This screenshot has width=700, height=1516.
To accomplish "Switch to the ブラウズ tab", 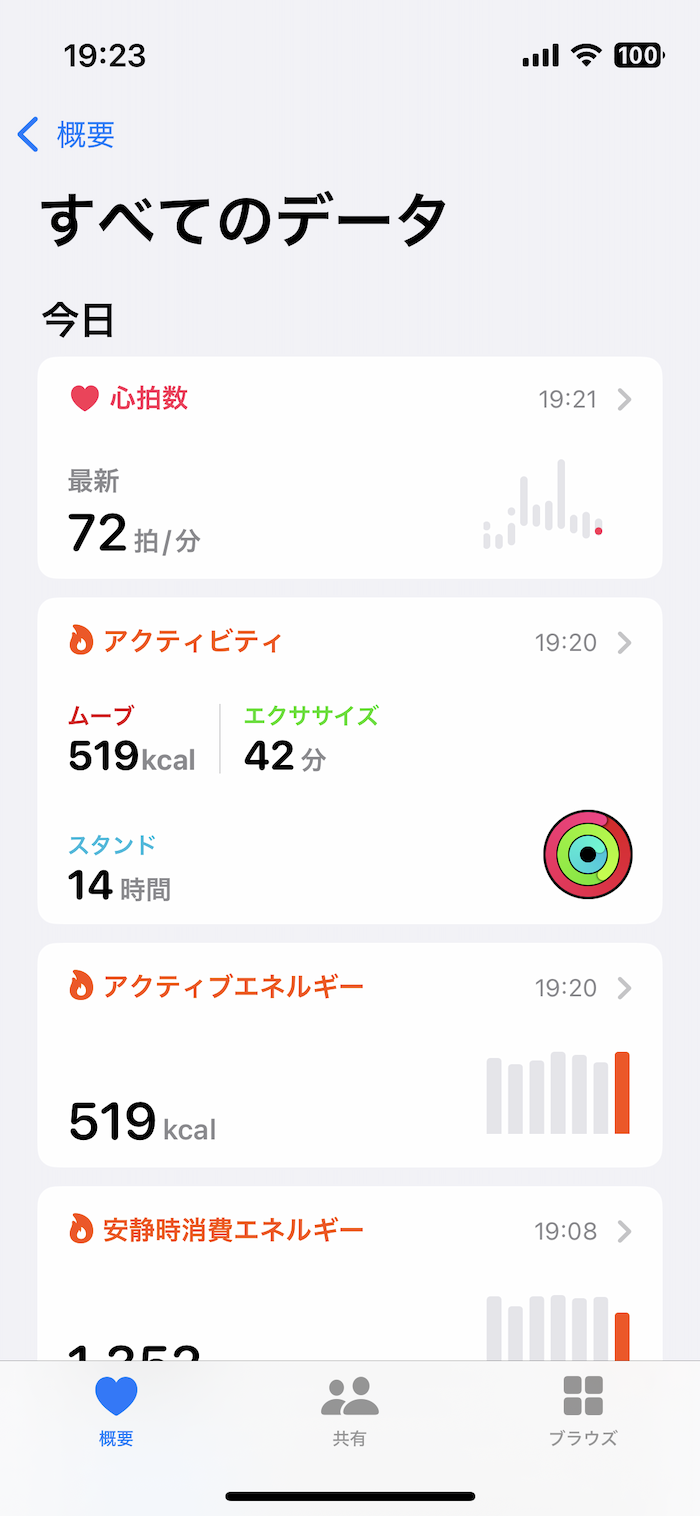I will (x=583, y=1411).
